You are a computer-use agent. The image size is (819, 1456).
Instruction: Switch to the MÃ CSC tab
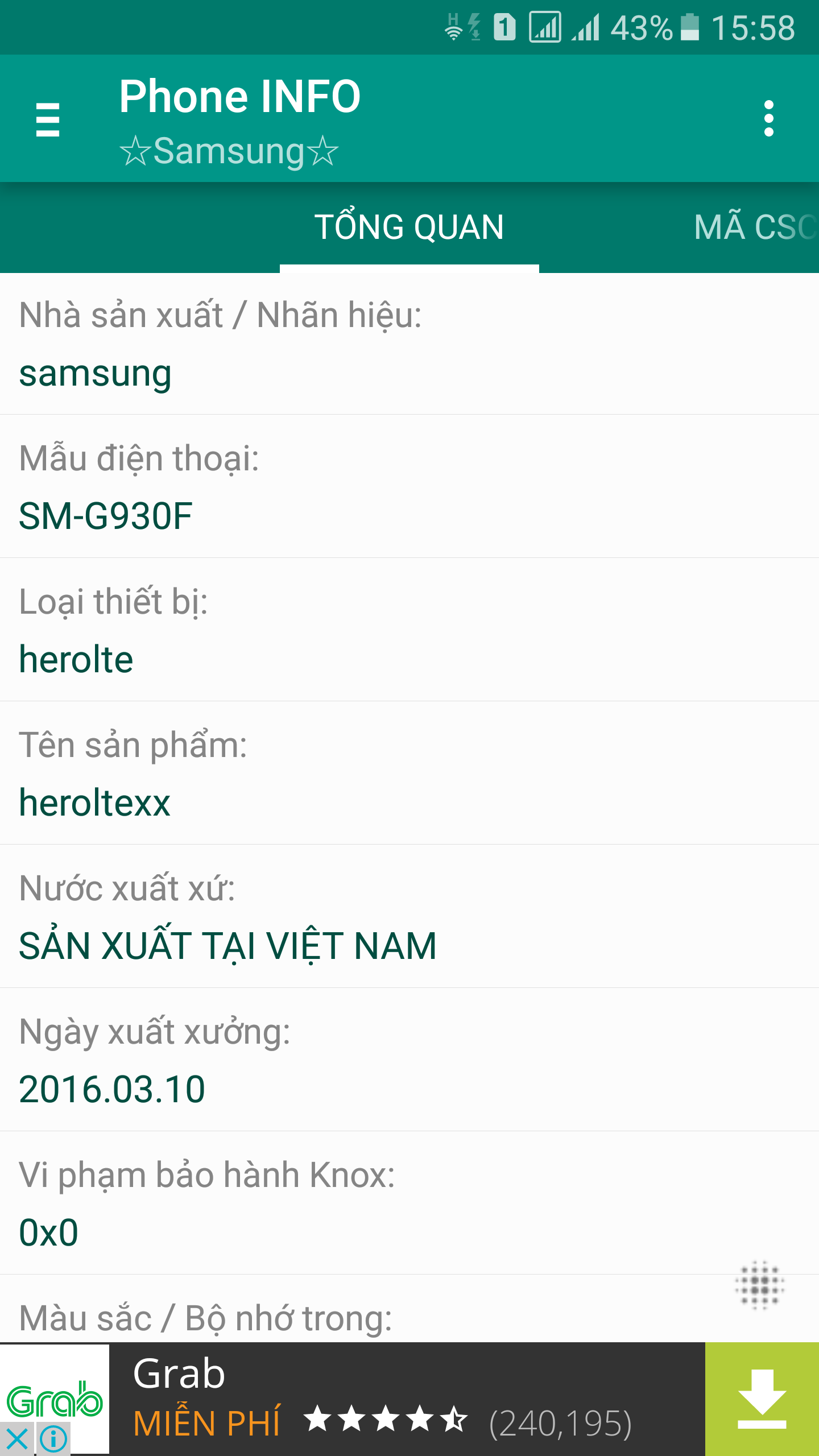[754, 227]
